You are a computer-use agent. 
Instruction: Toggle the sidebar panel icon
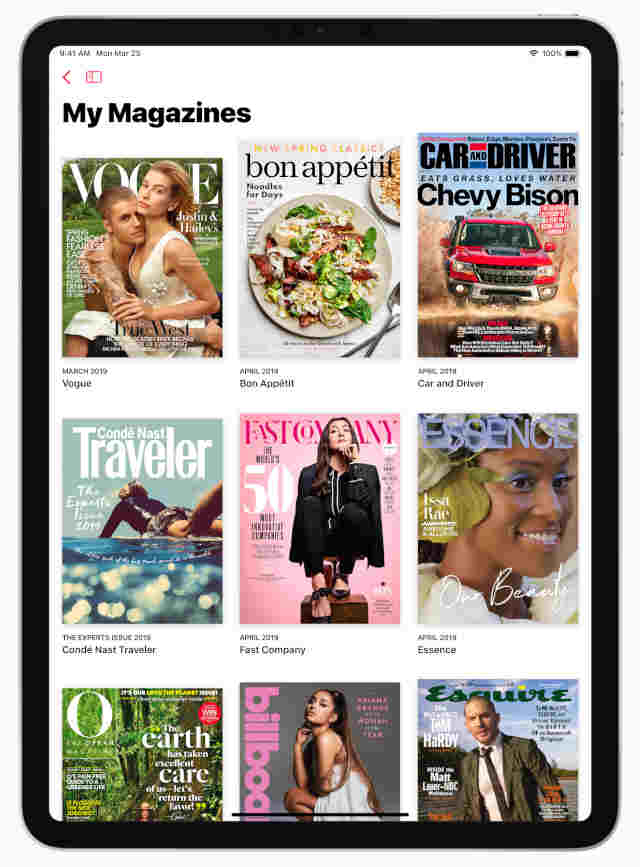click(94, 77)
